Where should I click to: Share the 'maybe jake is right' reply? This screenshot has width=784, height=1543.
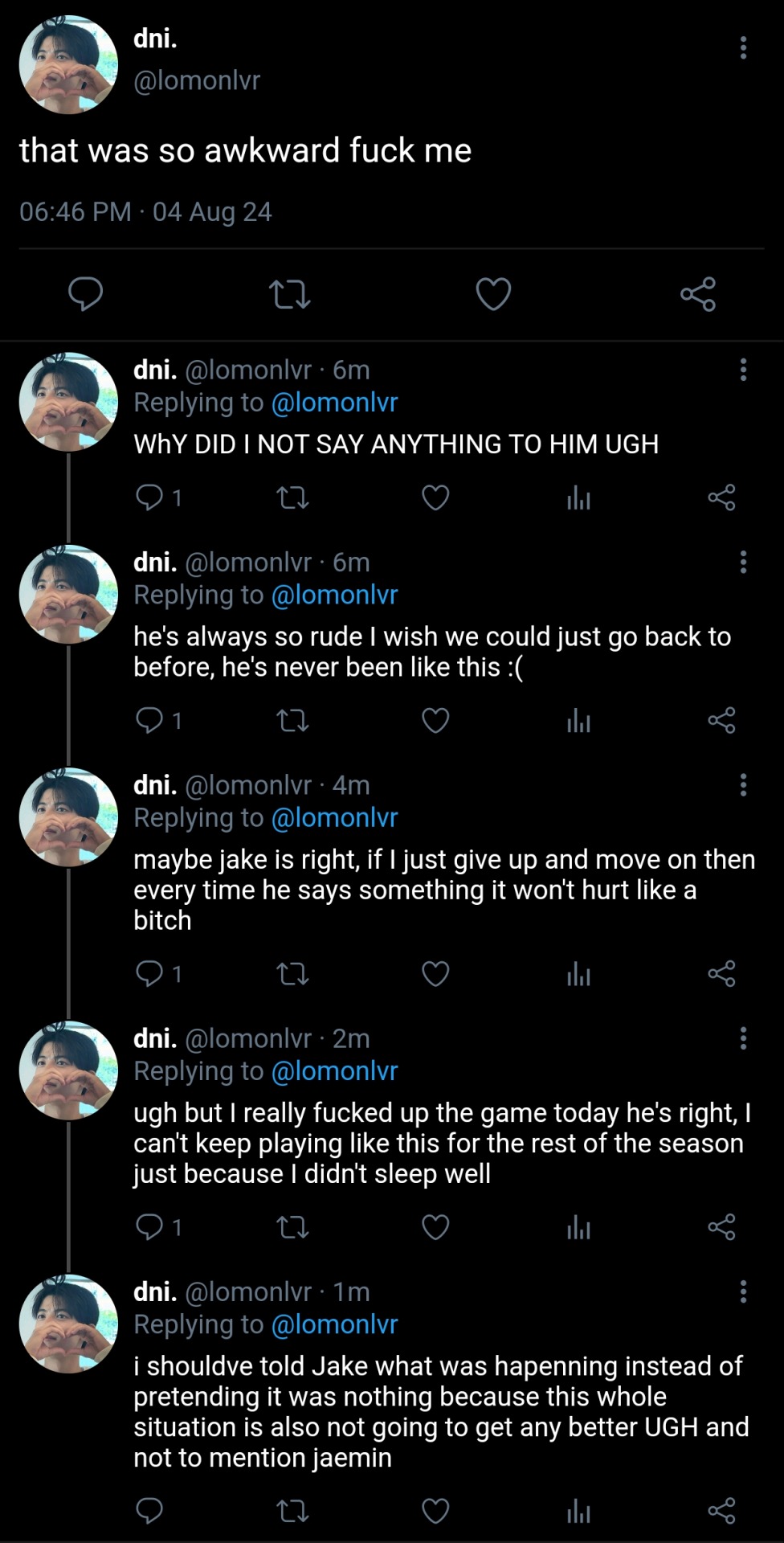(721, 975)
